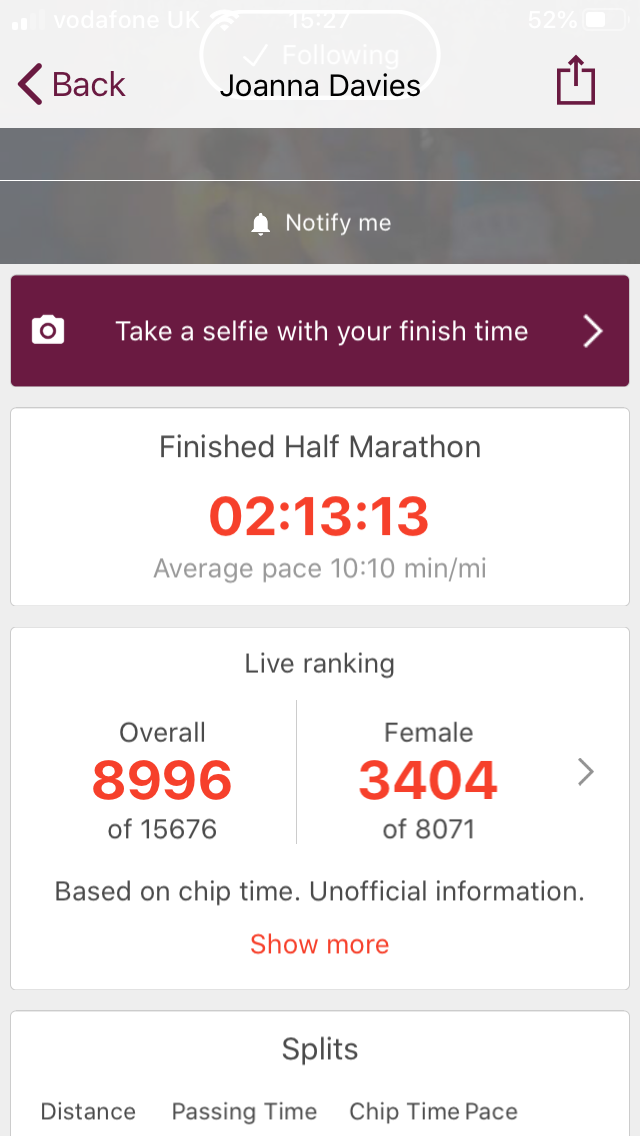Share Joanna Davies' race result

[576, 80]
